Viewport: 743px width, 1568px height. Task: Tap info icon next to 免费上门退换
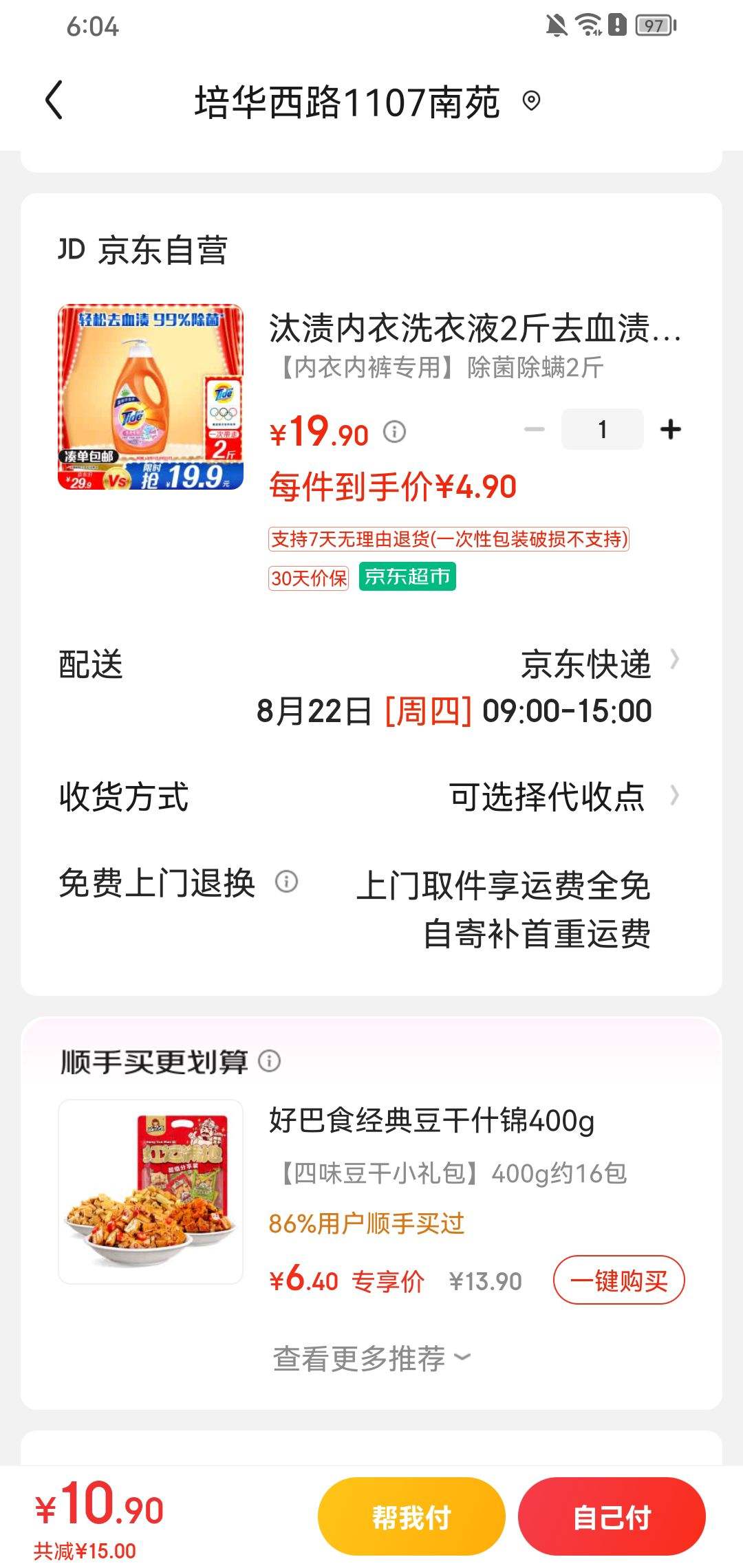tap(286, 882)
